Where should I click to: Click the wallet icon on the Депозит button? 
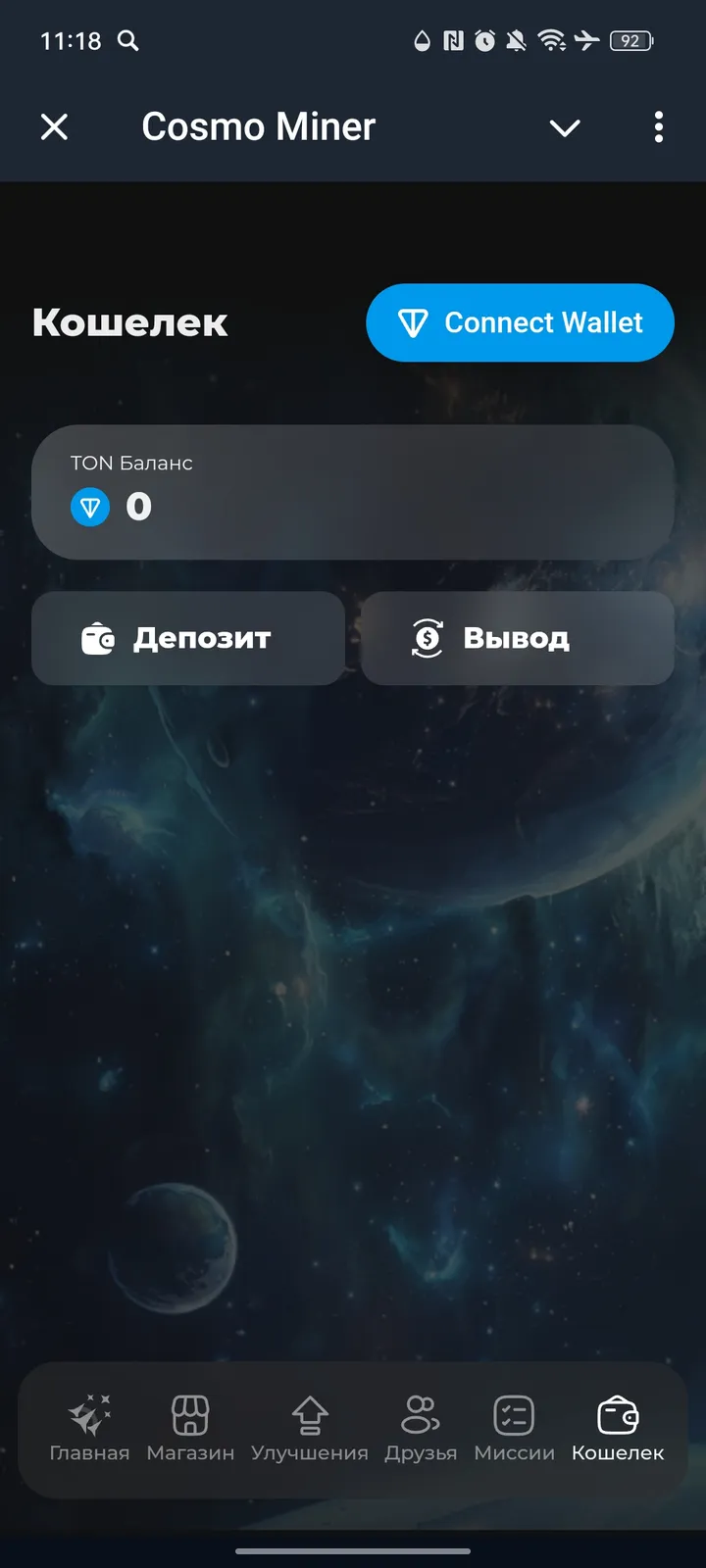tap(97, 638)
